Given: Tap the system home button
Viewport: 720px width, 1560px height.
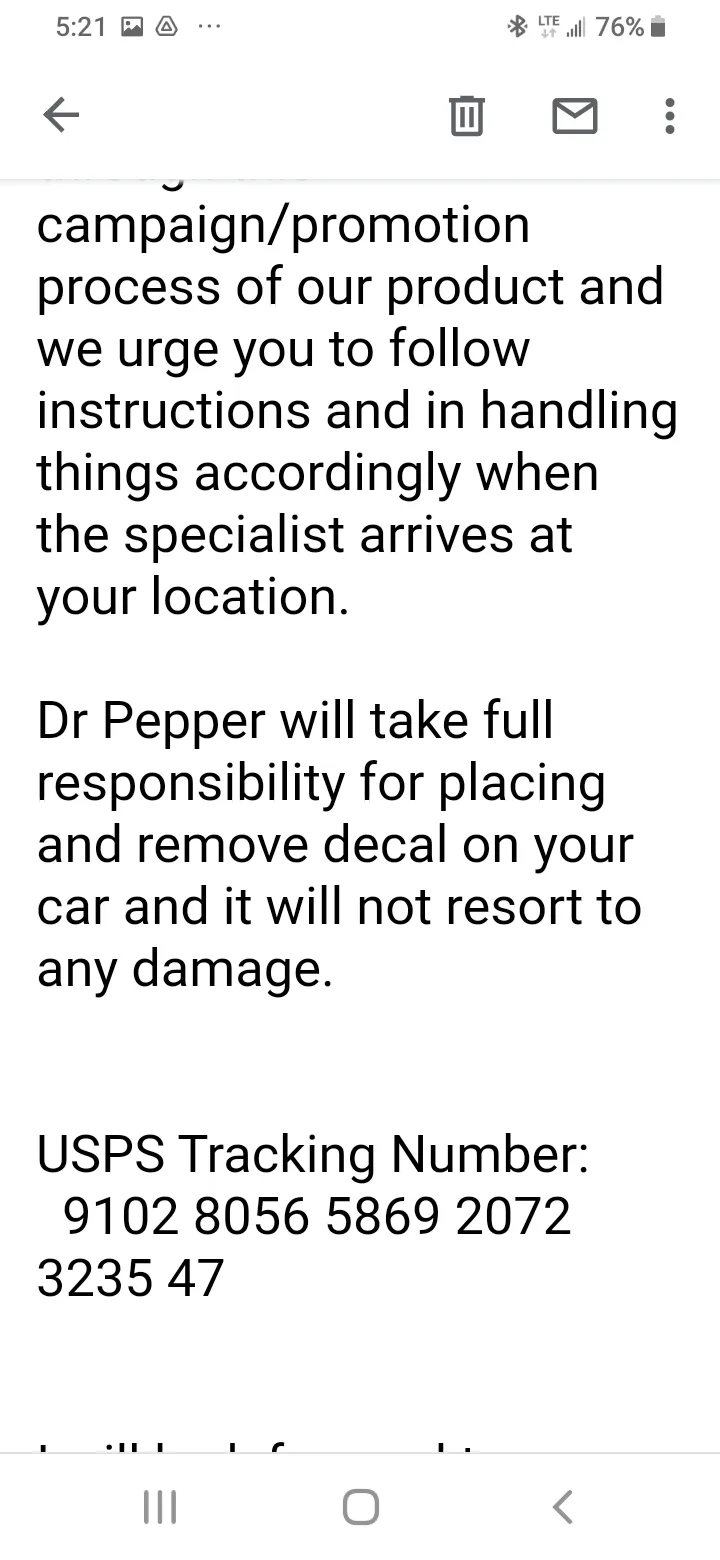Looking at the screenshot, I should point(361,1506).
